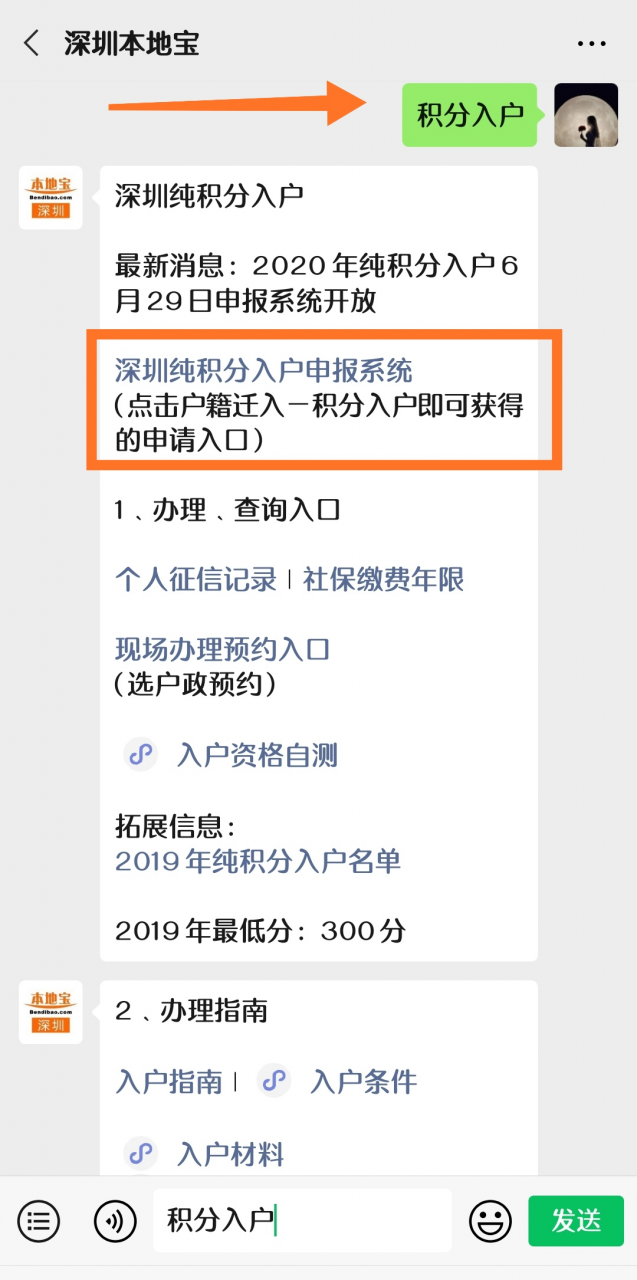The image size is (637, 1280).
Task: Launch 入户资格自测 mini program
Action: pyautogui.click(x=257, y=755)
